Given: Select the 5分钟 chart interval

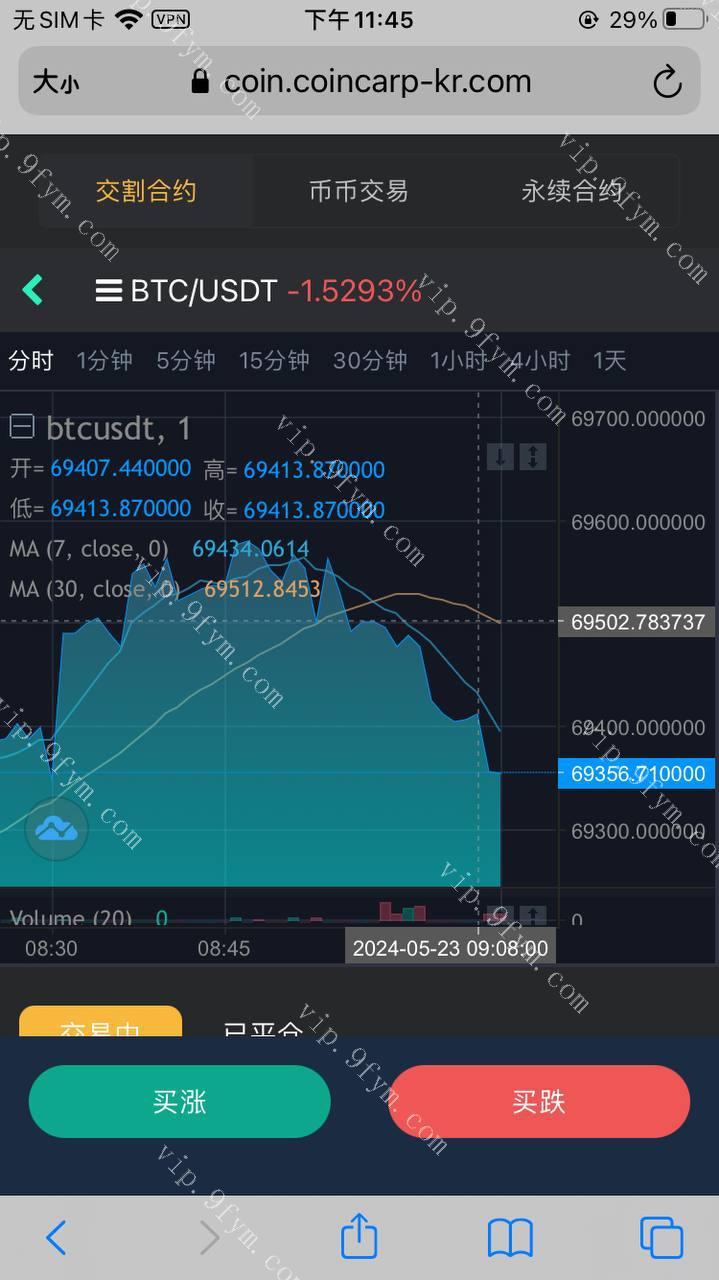Looking at the screenshot, I should [x=185, y=361].
